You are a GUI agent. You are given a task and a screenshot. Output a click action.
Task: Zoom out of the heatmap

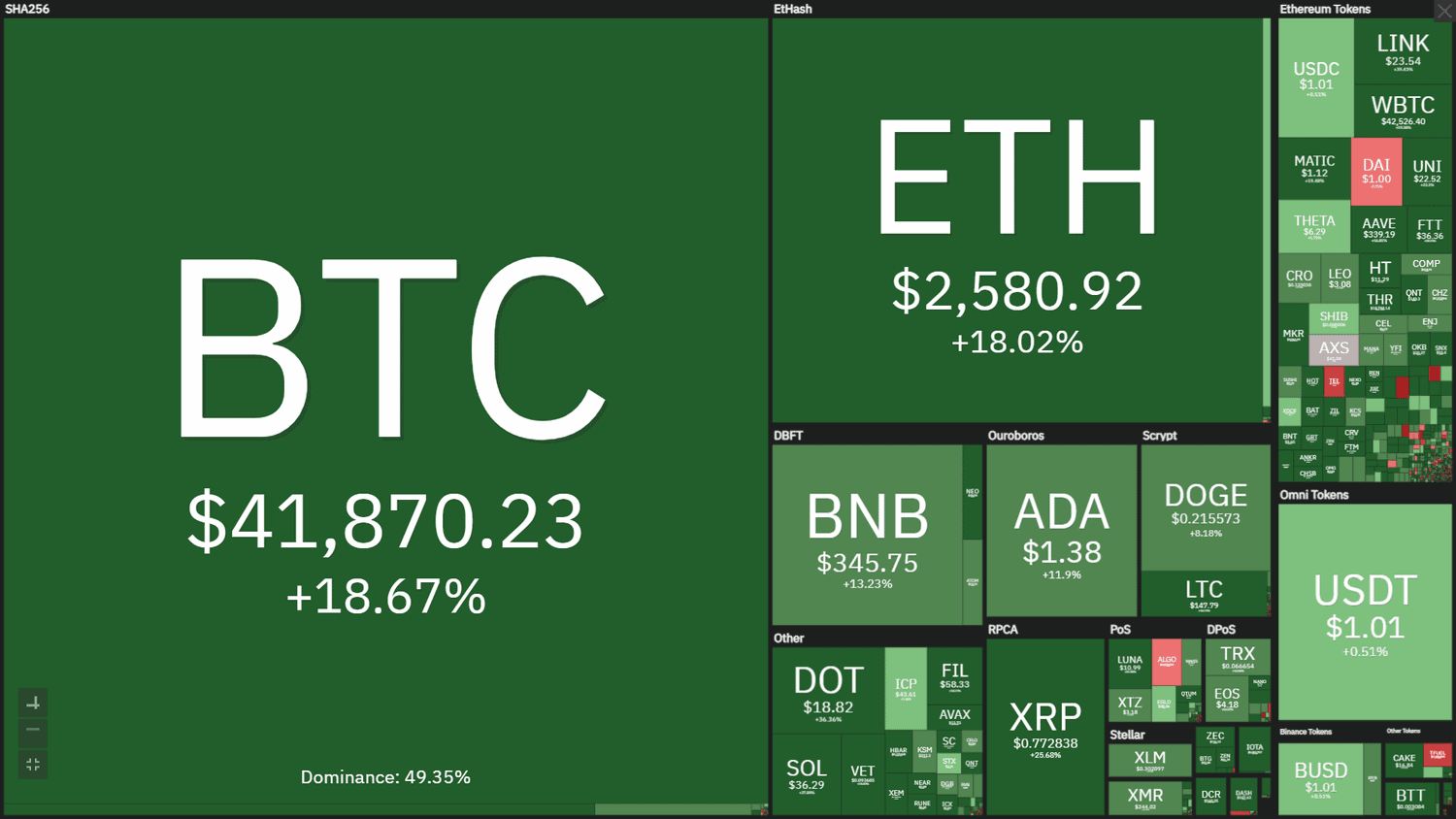(33, 730)
